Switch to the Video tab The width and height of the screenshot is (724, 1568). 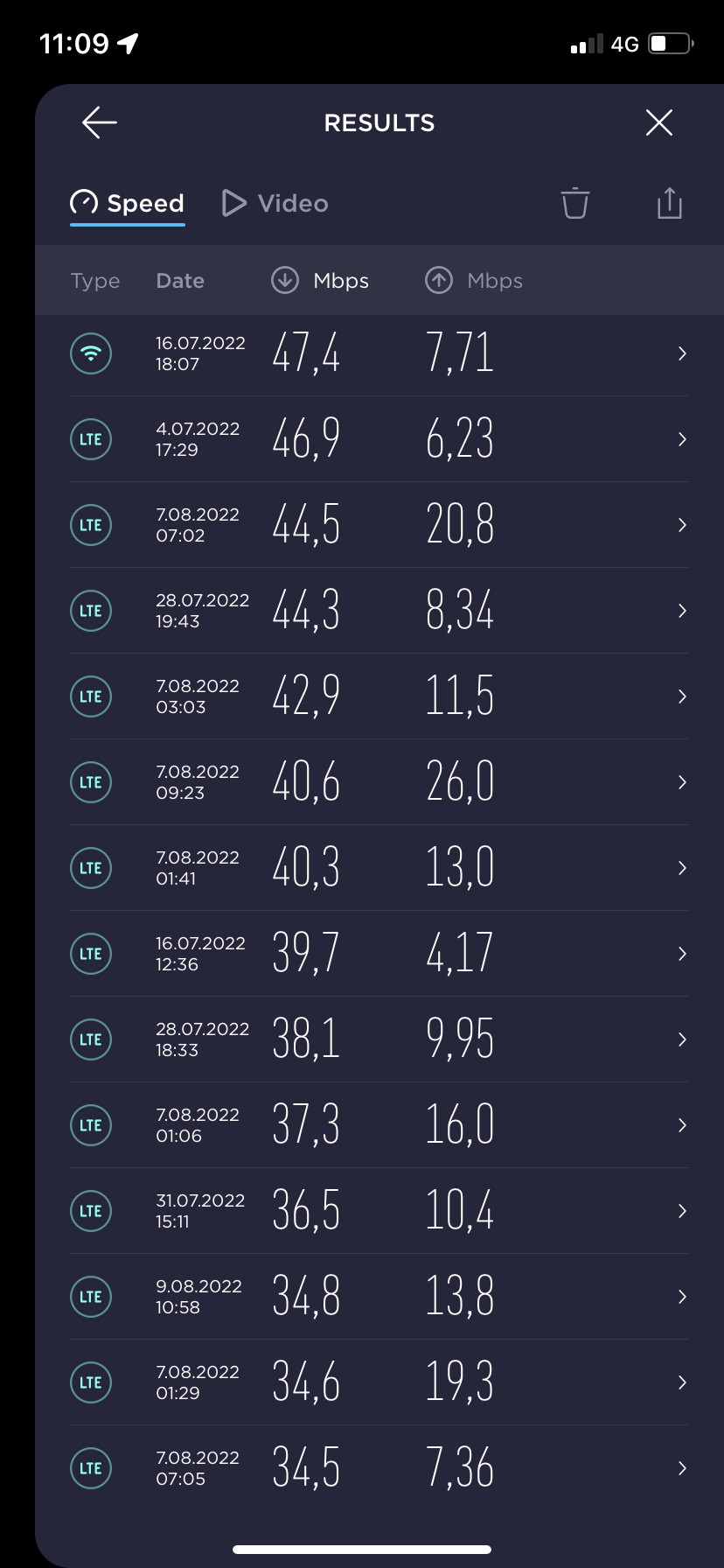[275, 203]
